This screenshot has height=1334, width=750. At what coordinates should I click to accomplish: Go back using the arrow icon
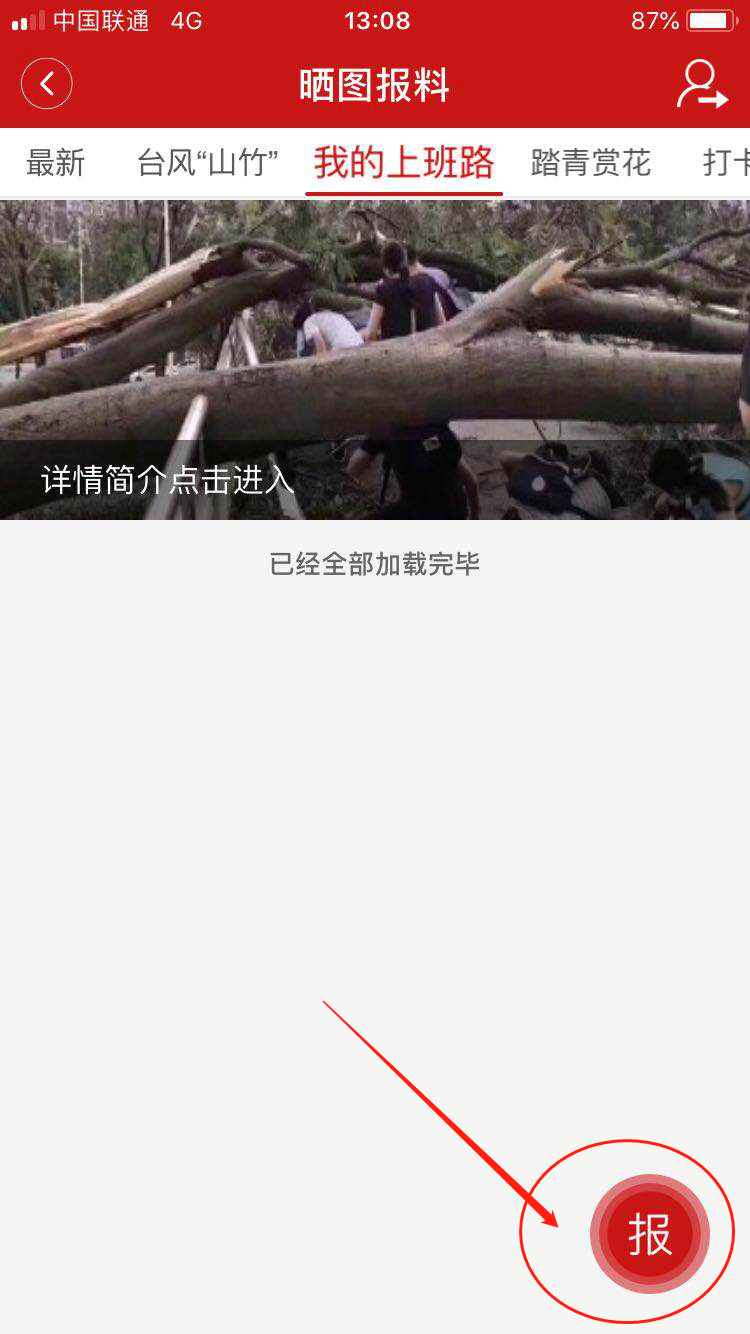pos(47,84)
